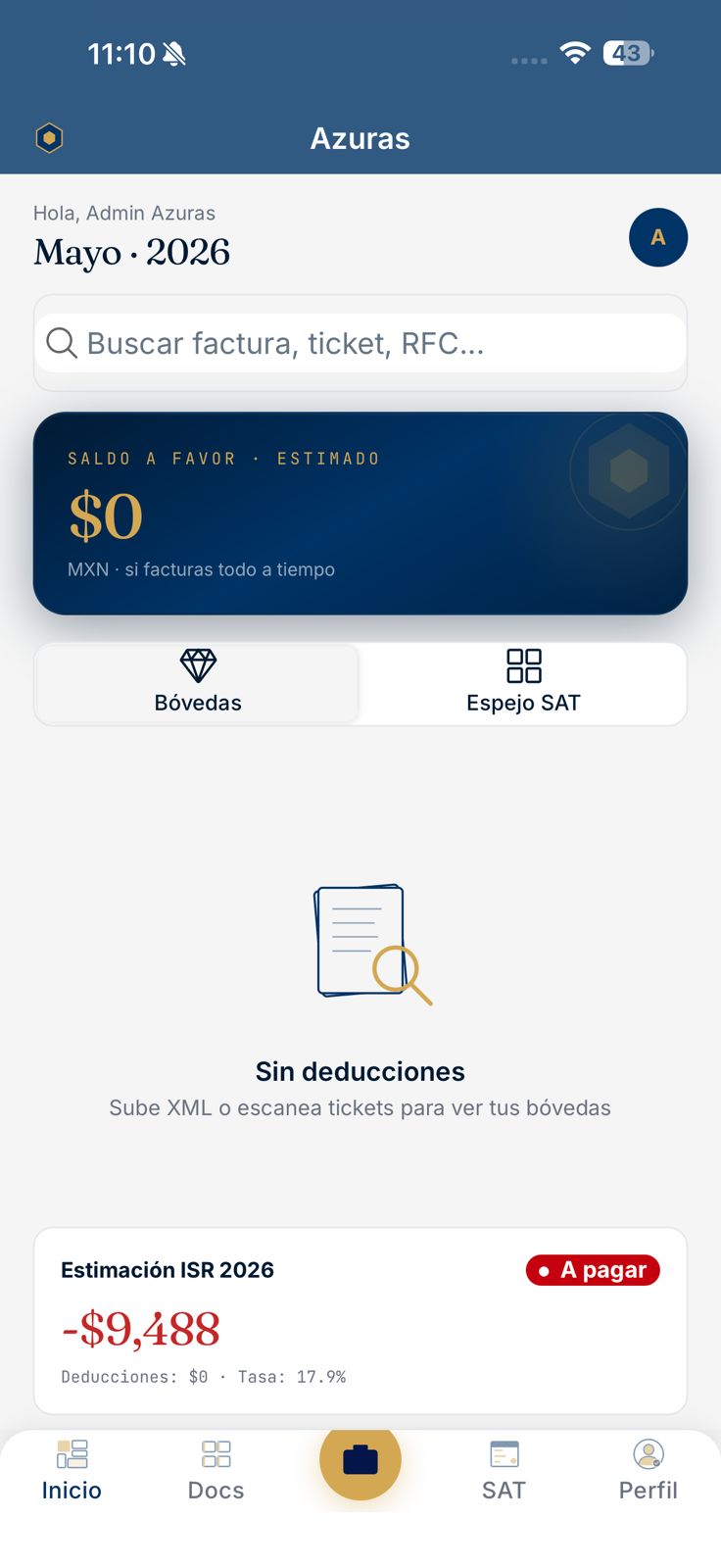This screenshot has width=721, height=1568.
Task: Tap the gold center briefcase button
Action: pyautogui.click(x=360, y=1460)
